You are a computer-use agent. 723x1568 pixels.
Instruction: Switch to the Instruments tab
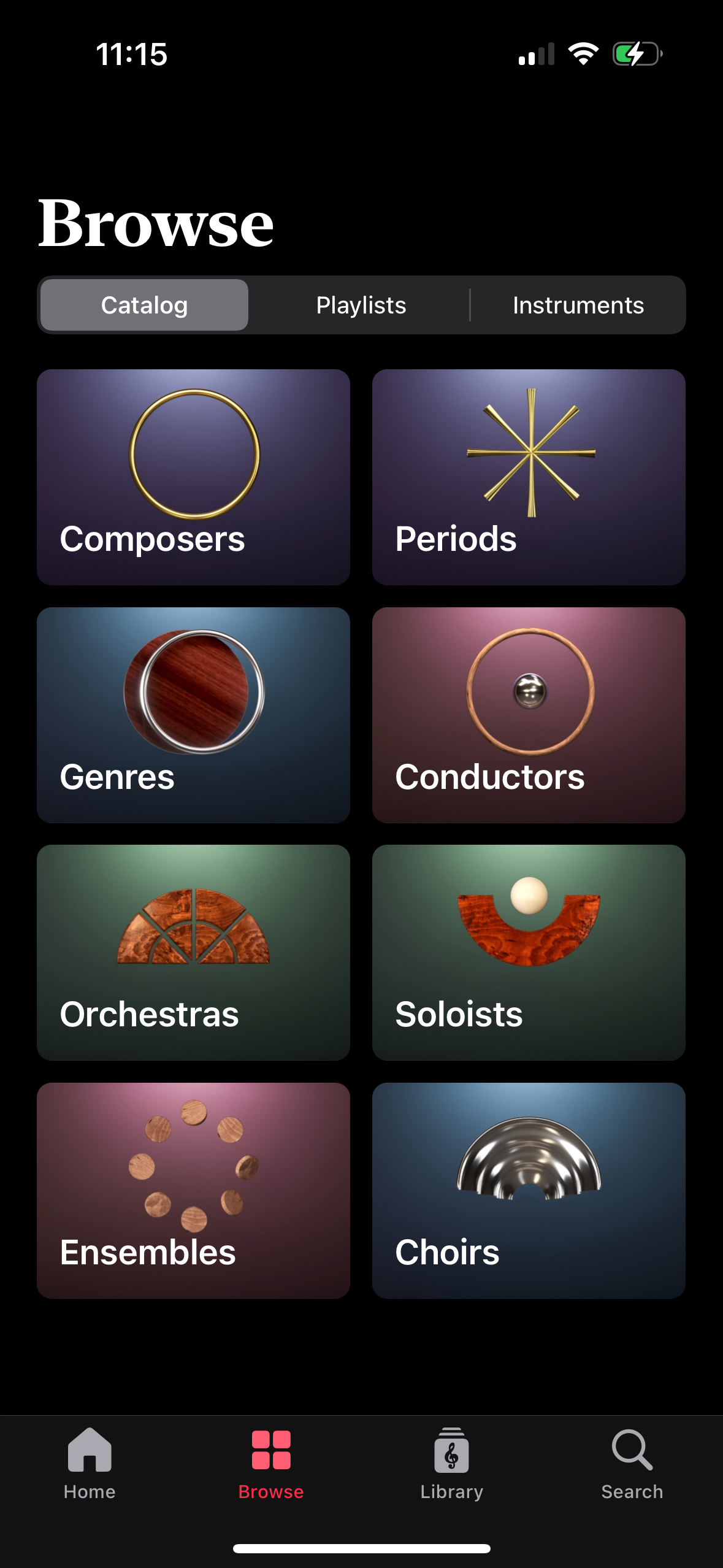(578, 305)
